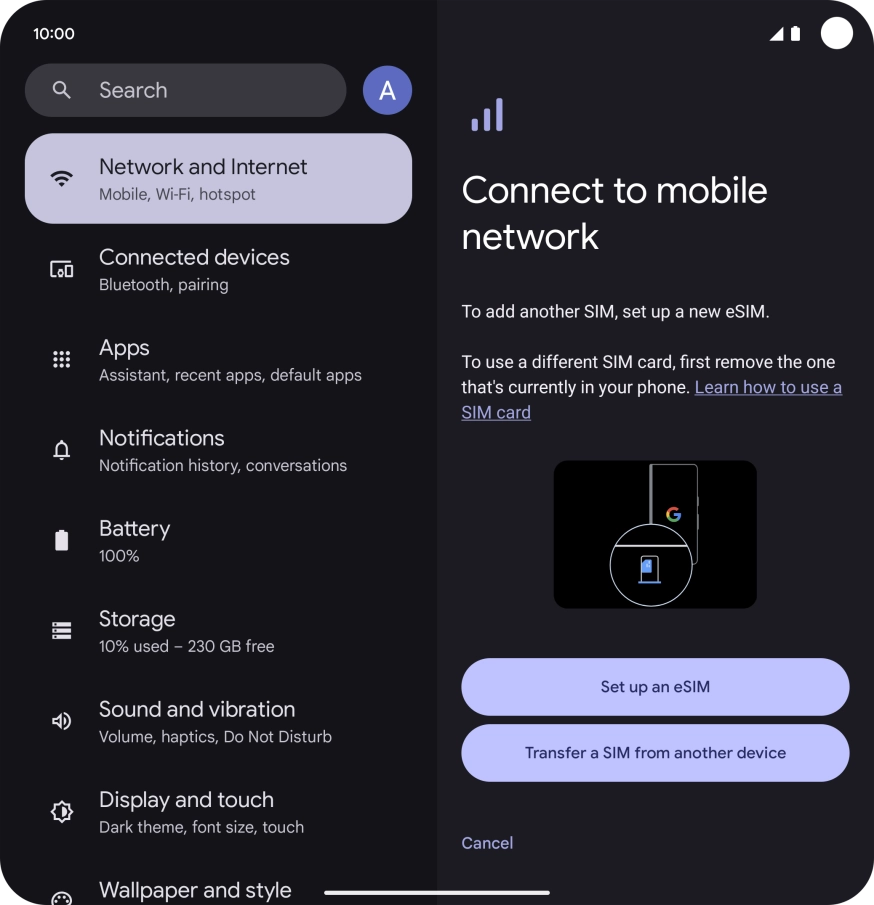This screenshot has height=905, width=874.
Task: Open Connected devices settings
Action: [218, 269]
